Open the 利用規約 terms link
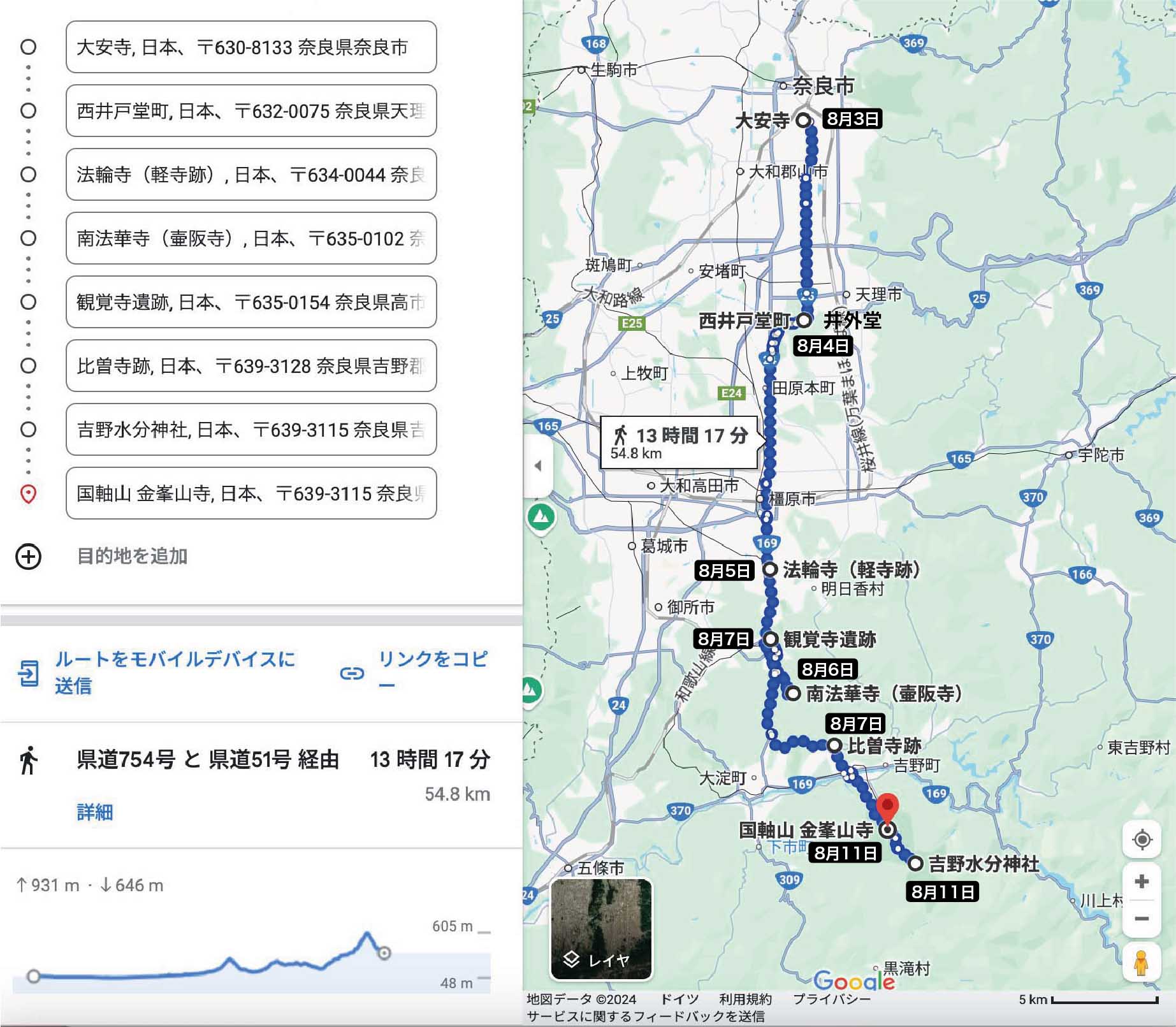Image resolution: width=1176 pixels, height=1027 pixels. [x=744, y=1000]
